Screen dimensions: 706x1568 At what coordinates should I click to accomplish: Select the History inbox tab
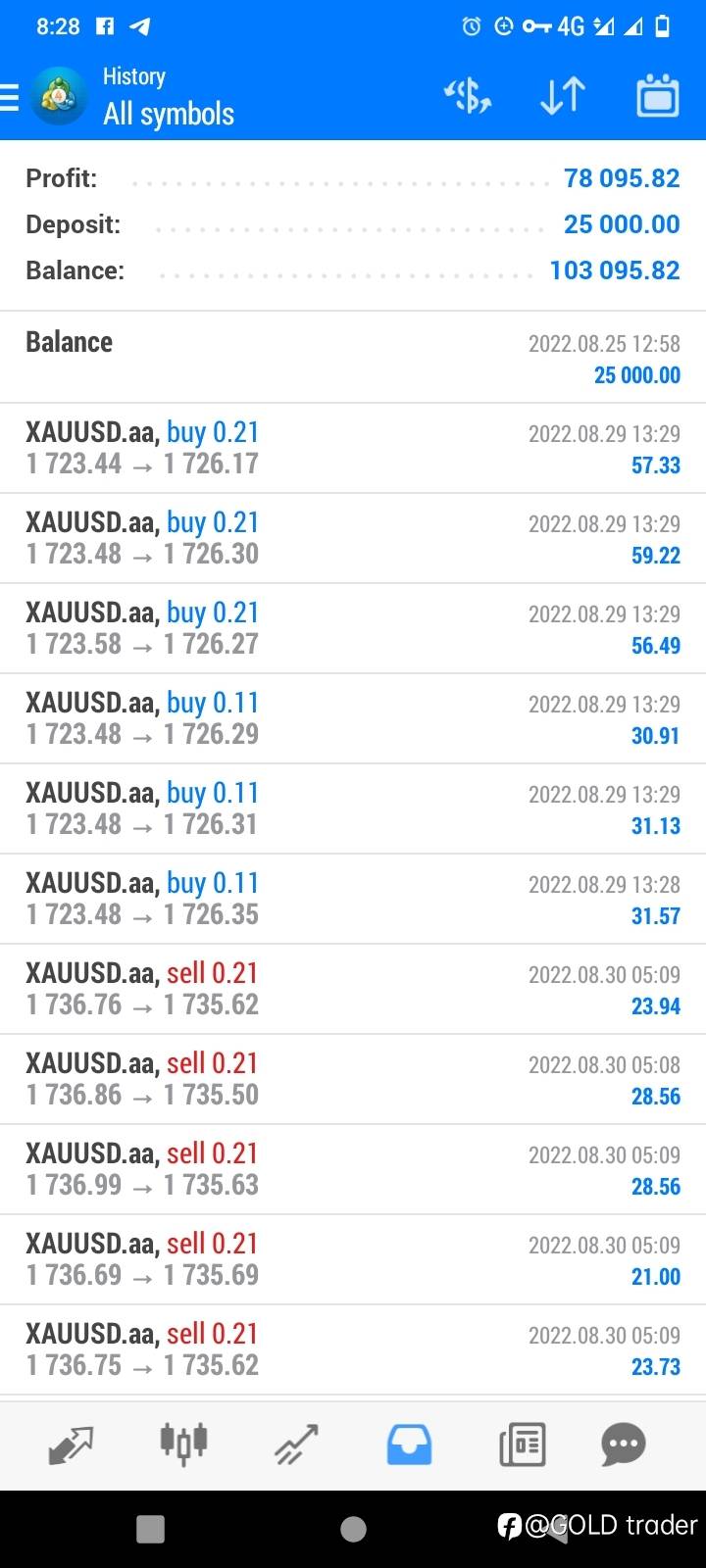pyautogui.click(x=409, y=1445)
